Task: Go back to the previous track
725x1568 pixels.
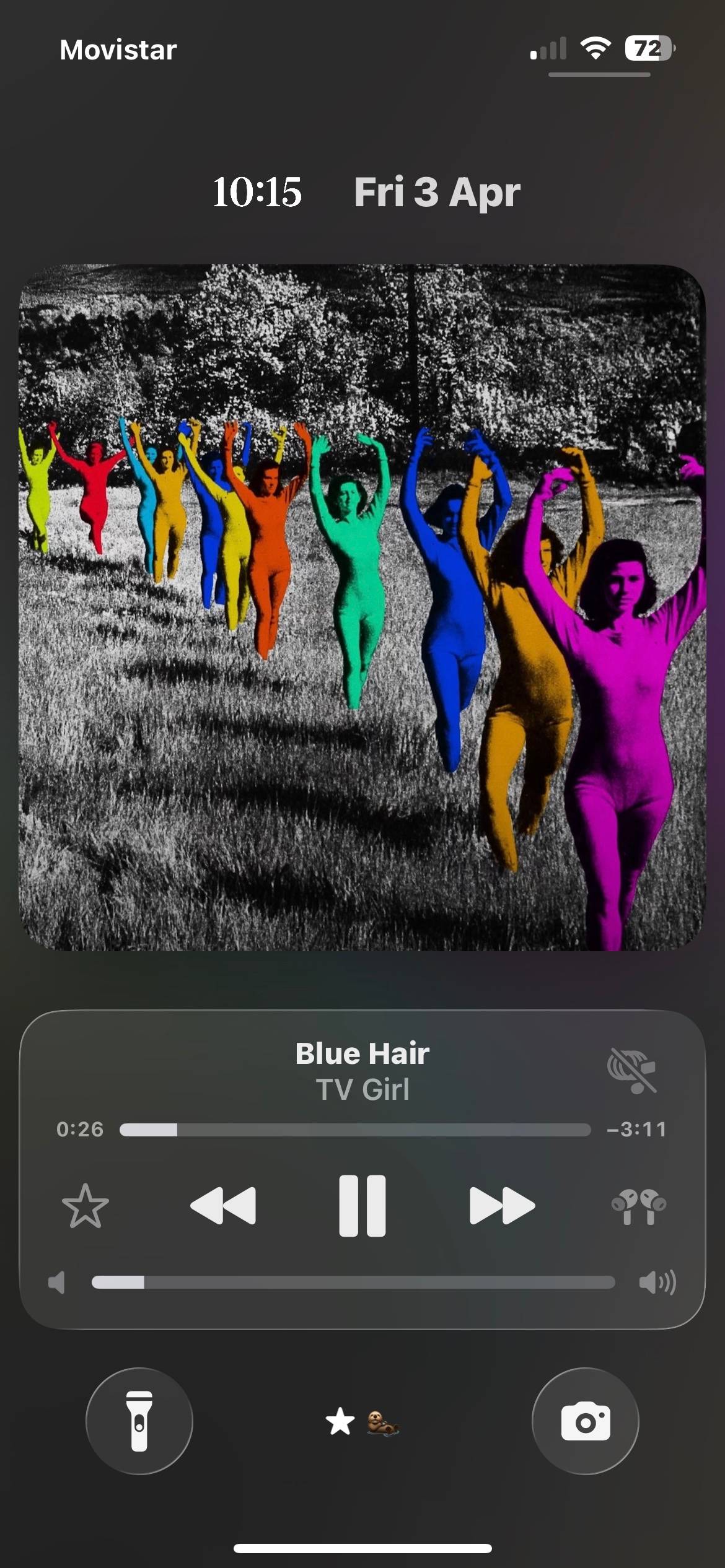Action: point(223,1205)
